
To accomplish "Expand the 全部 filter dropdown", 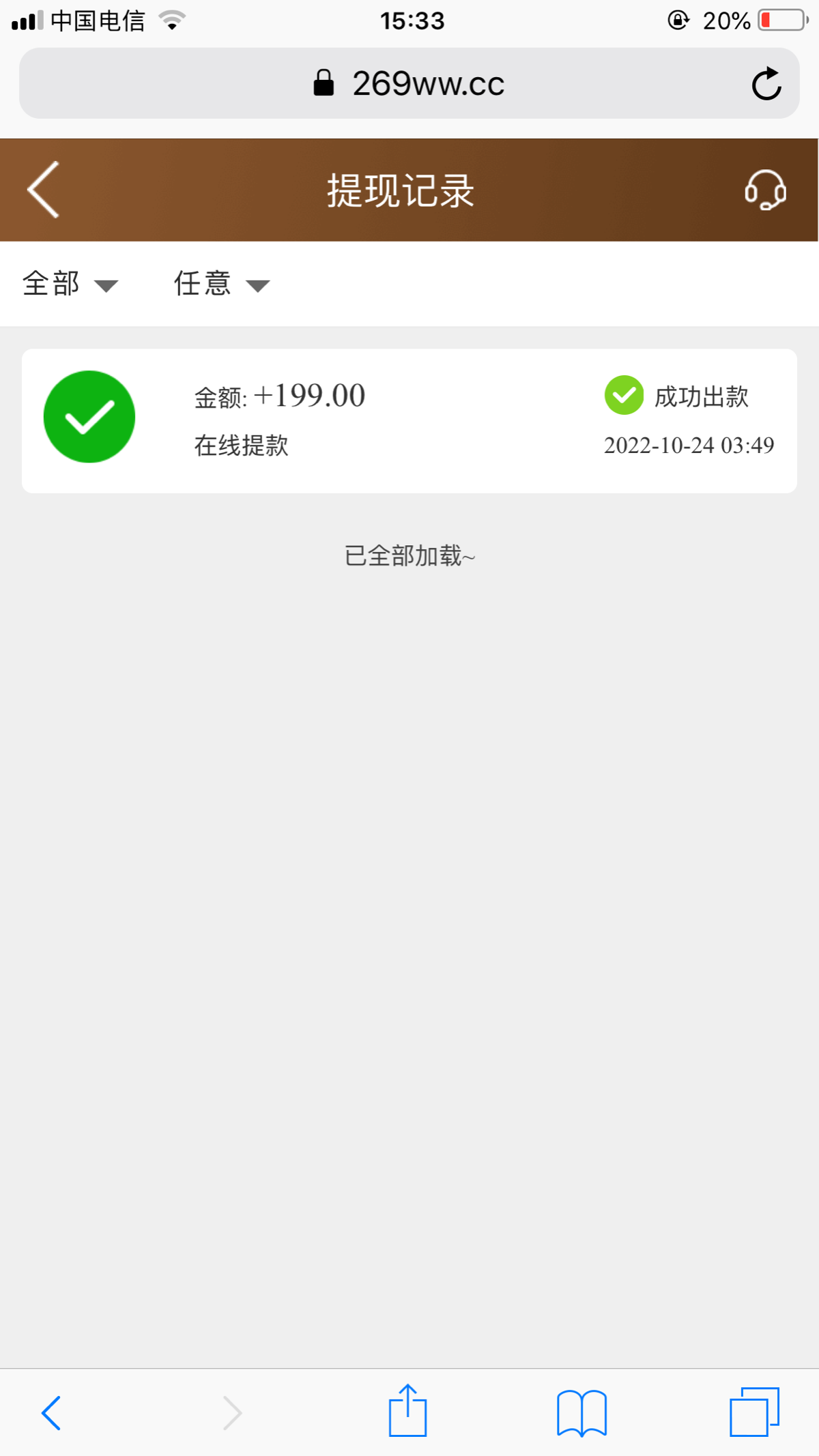I will tap(70, 284).
